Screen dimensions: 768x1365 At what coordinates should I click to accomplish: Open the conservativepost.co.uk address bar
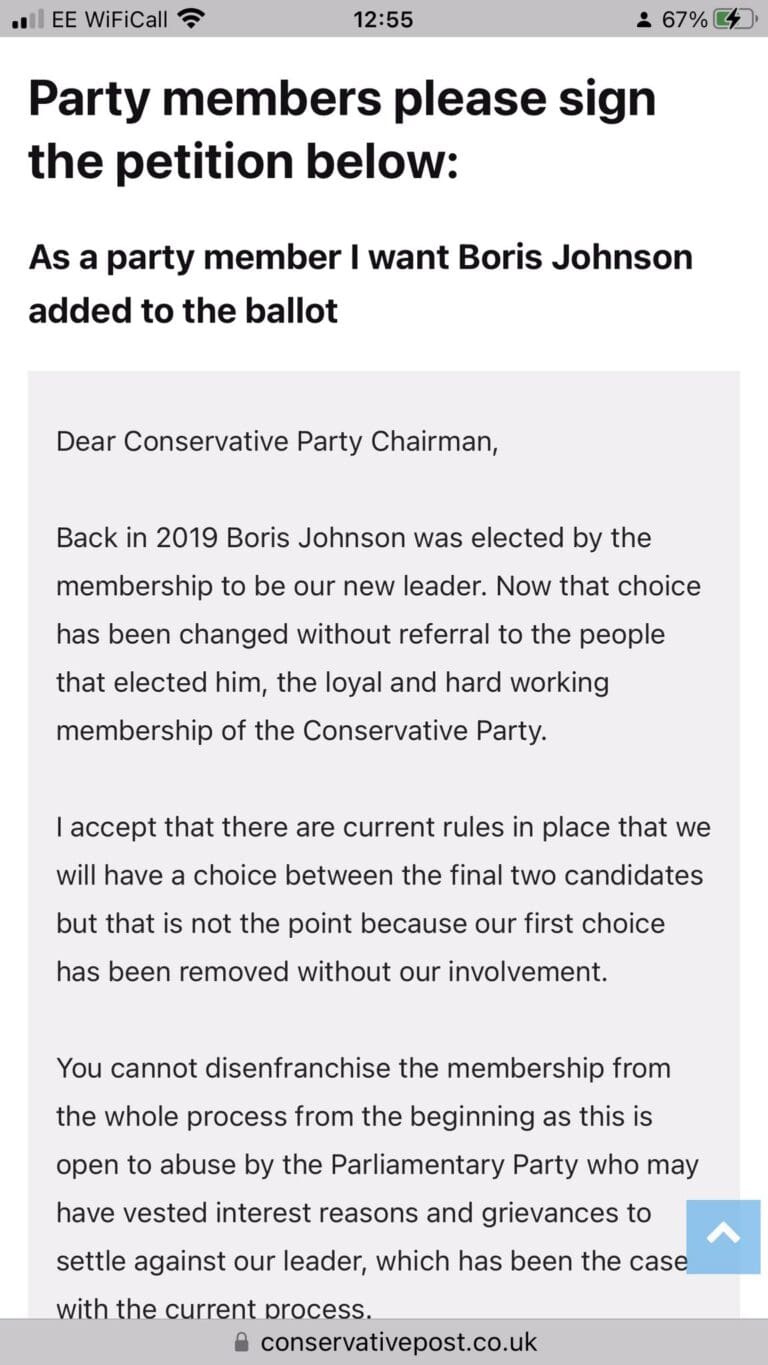[x=400, y=1343]
